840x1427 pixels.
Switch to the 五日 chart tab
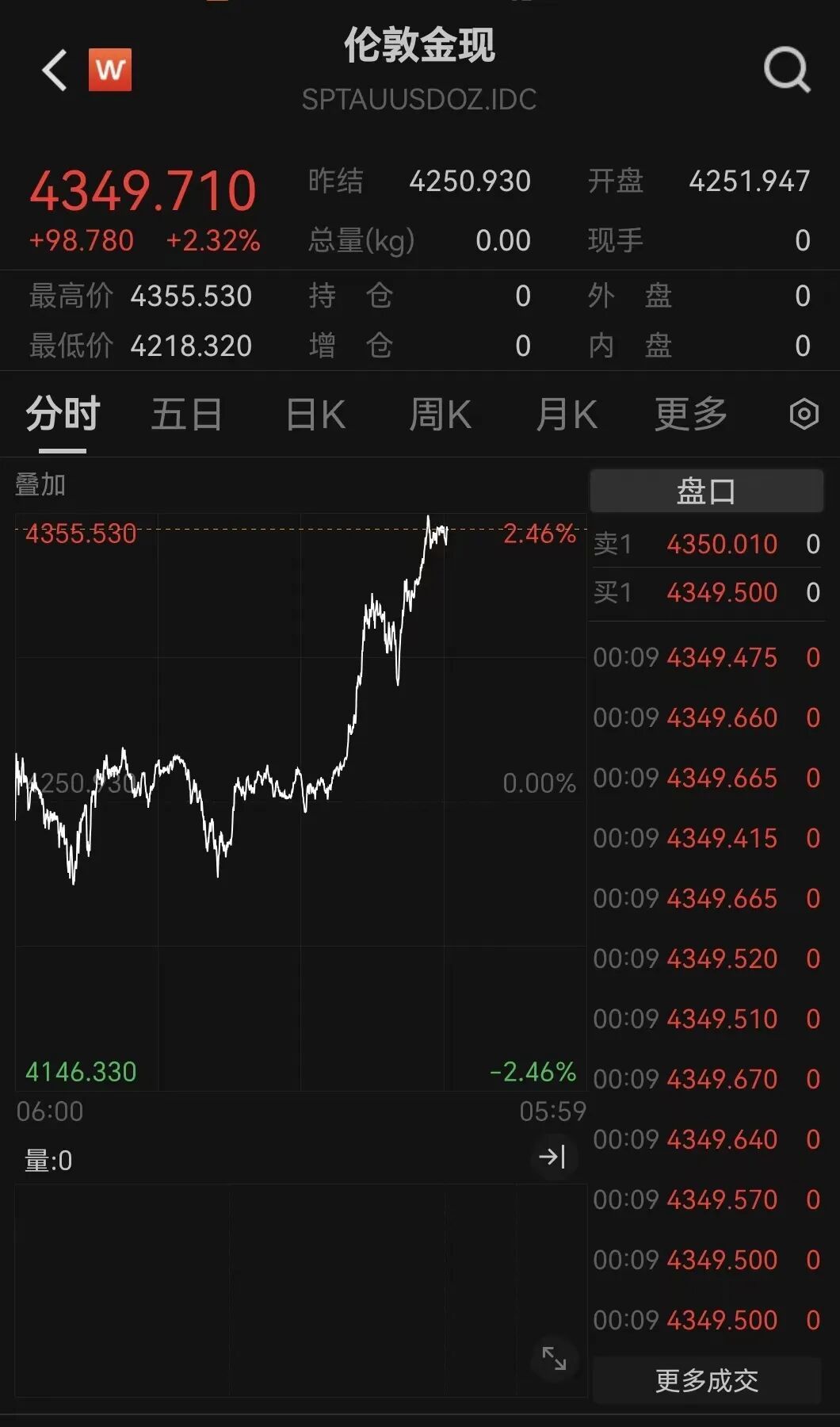187,415
